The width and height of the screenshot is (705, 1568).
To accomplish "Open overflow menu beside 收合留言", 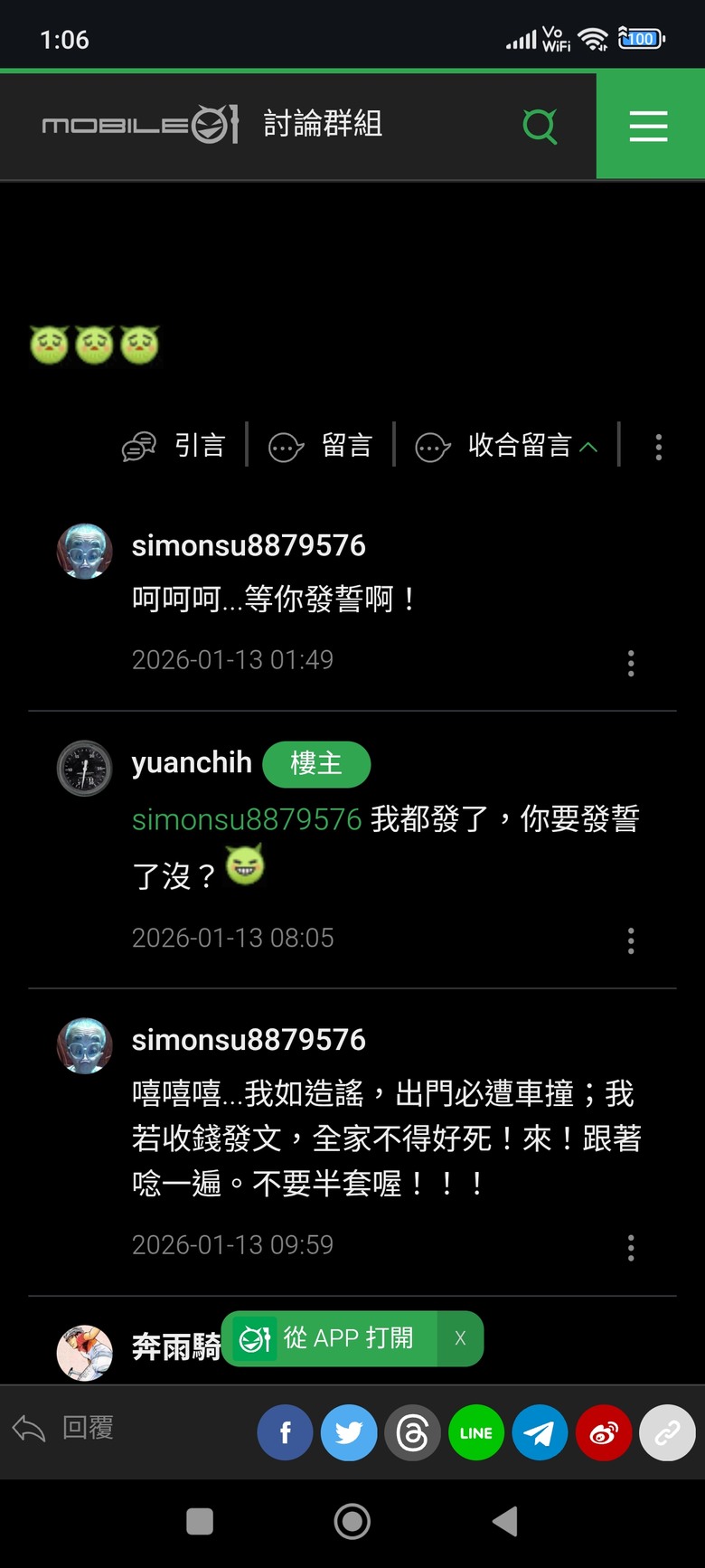I will point(658,447).
